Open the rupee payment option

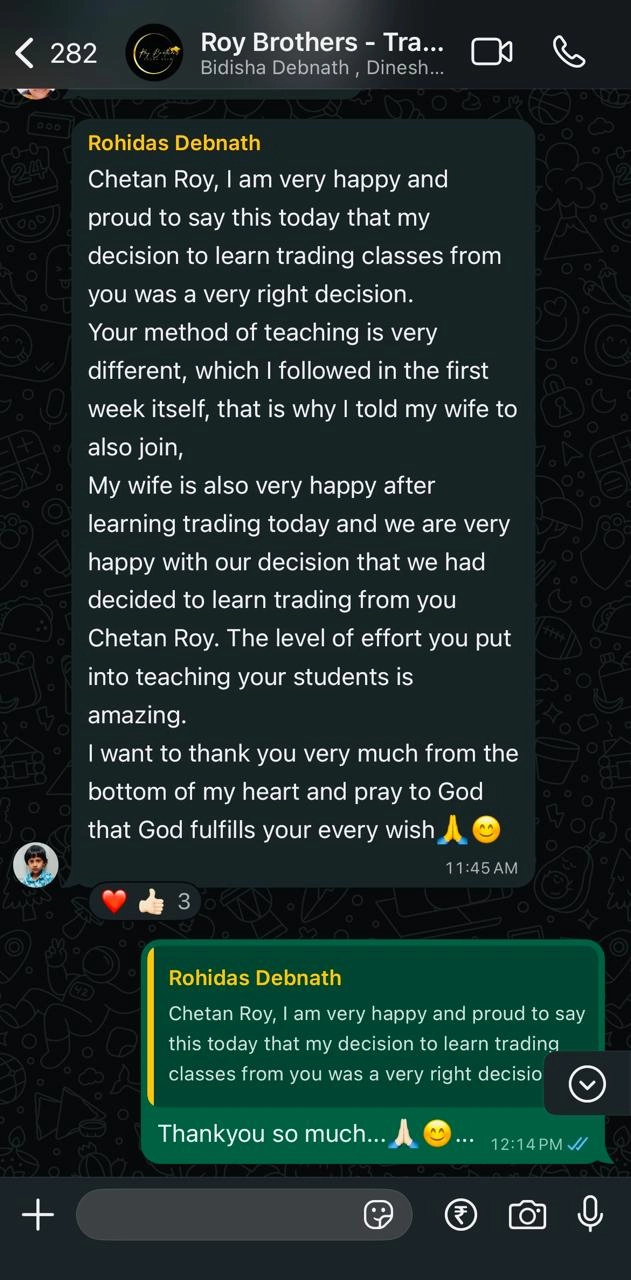click(x=461, y=1215)
